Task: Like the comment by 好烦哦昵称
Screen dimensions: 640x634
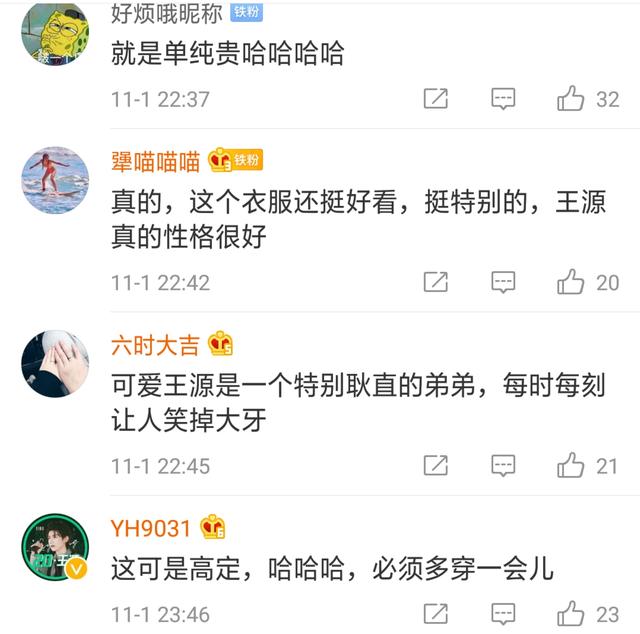Action: pyautogui.click(x=571, y=99)
